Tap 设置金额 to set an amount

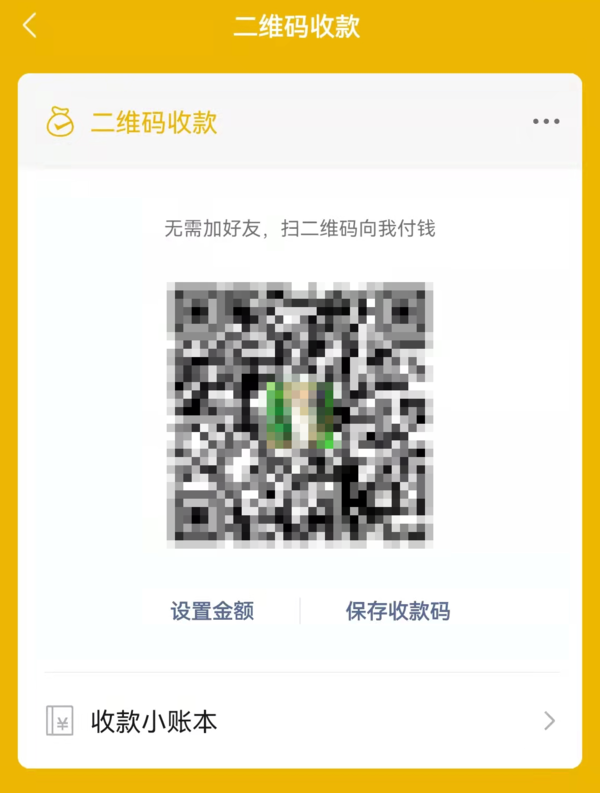pyautogui.click(x=212, y=611)
